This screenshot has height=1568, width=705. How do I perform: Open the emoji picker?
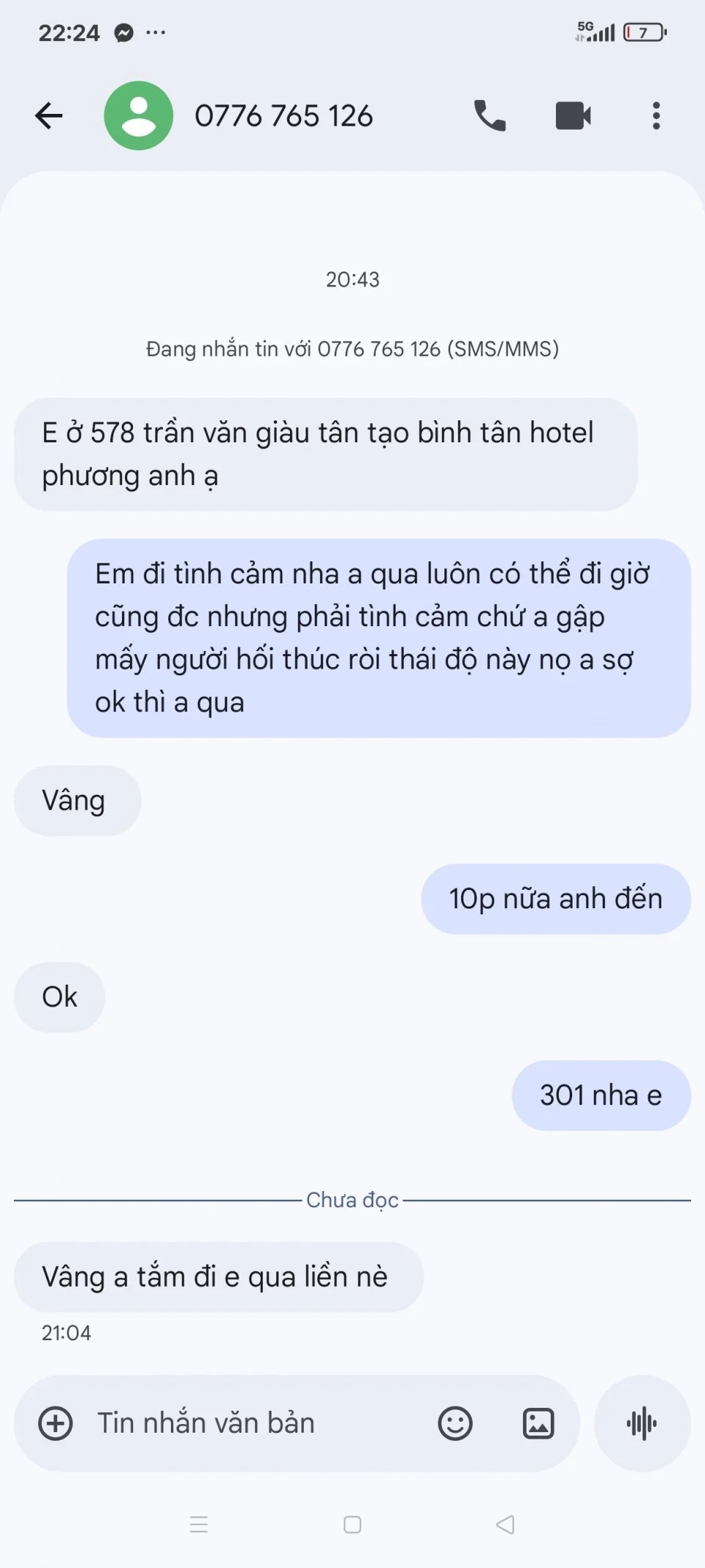[455, 1423]
